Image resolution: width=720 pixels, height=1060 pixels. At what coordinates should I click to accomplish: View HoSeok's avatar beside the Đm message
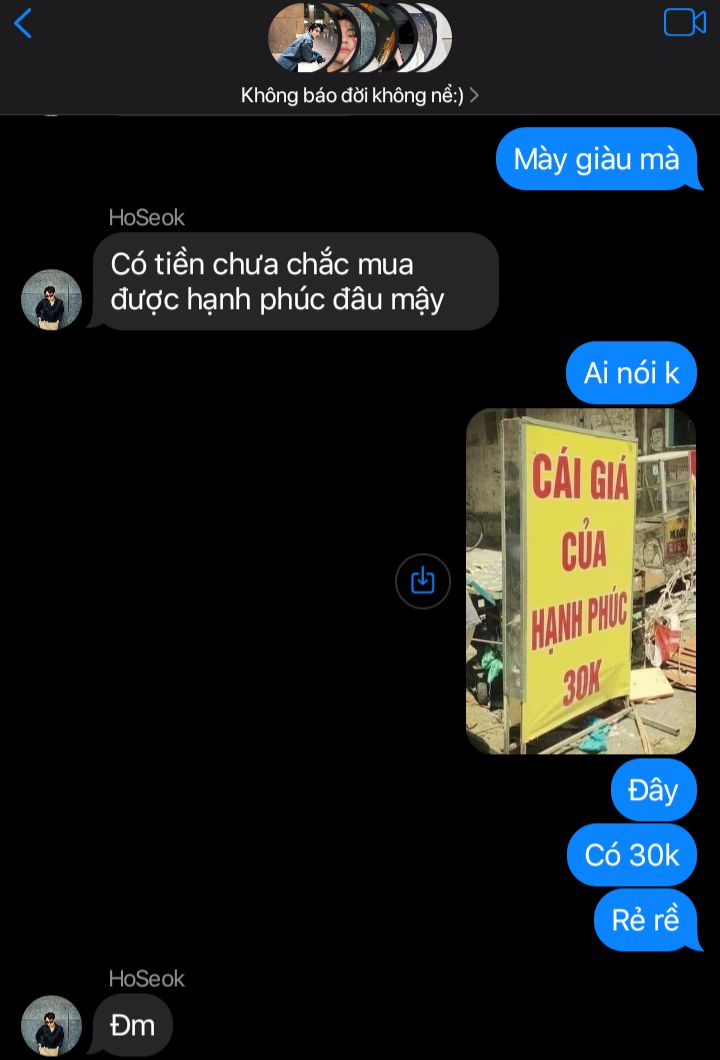coord(51,1025)
